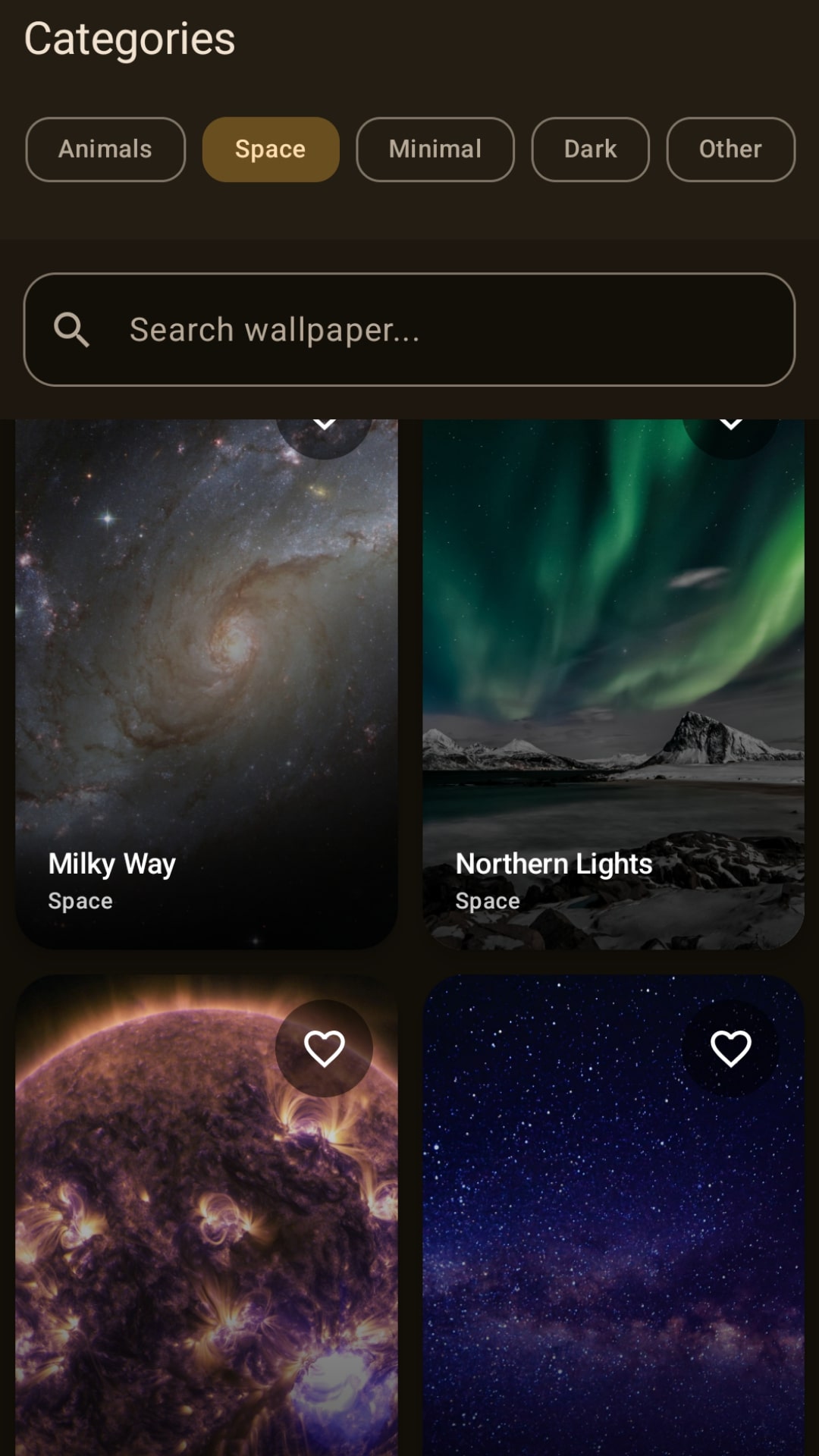This screenshot has height=1456, width=819.
Task: Favorite the sun surface wallpaper
Action: coord(324,1048)
